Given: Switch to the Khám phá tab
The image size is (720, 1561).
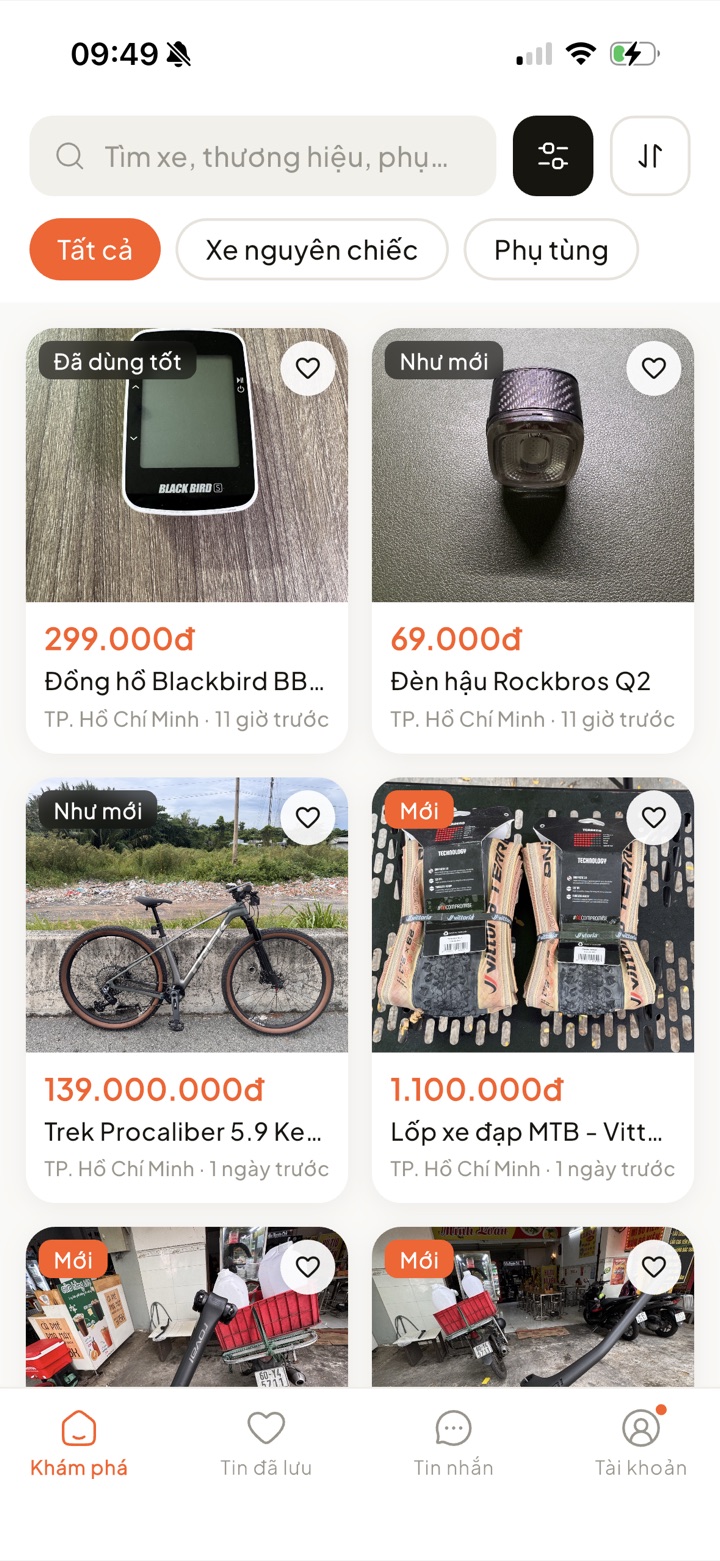Looking at the screenshot, I should 79,1443.
